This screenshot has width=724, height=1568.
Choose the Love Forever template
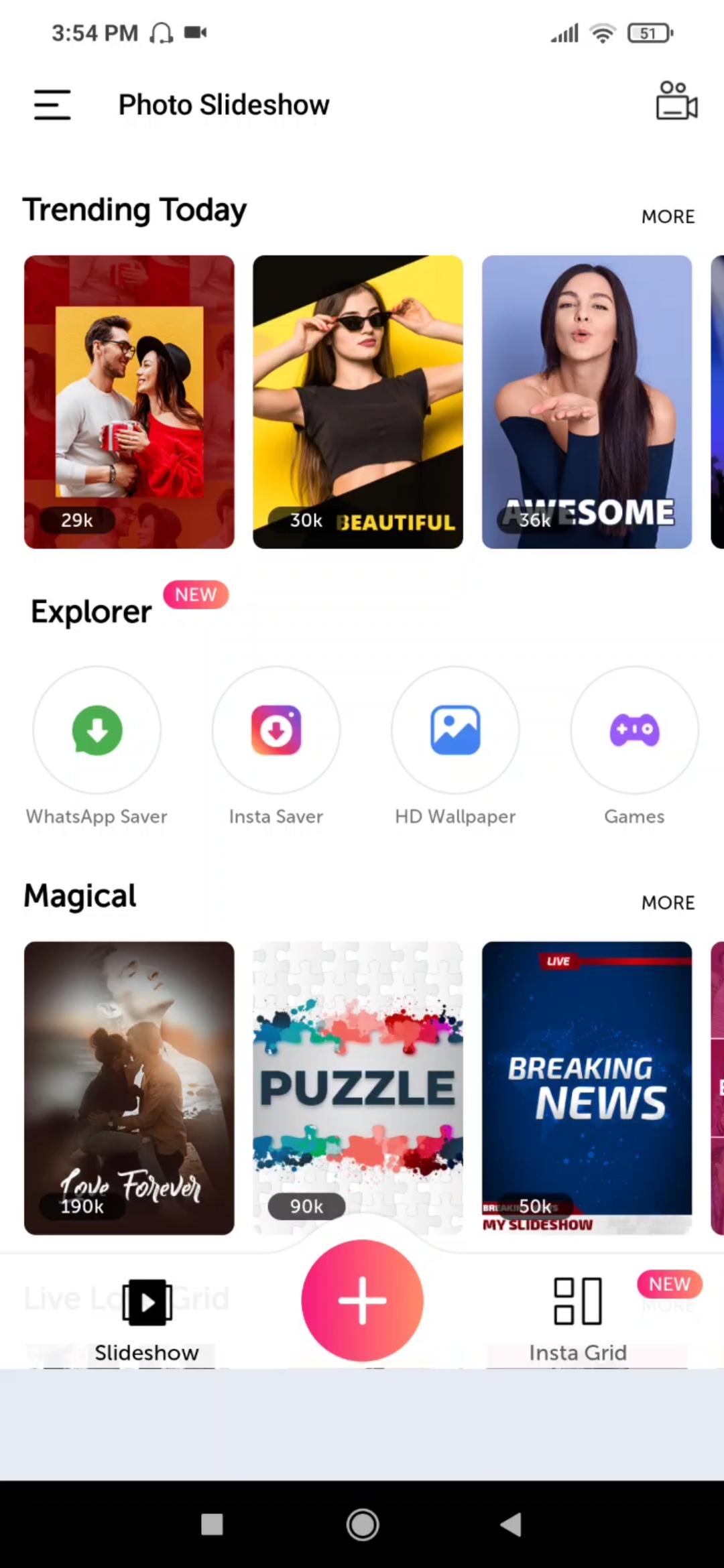[x=129, y=1088]
